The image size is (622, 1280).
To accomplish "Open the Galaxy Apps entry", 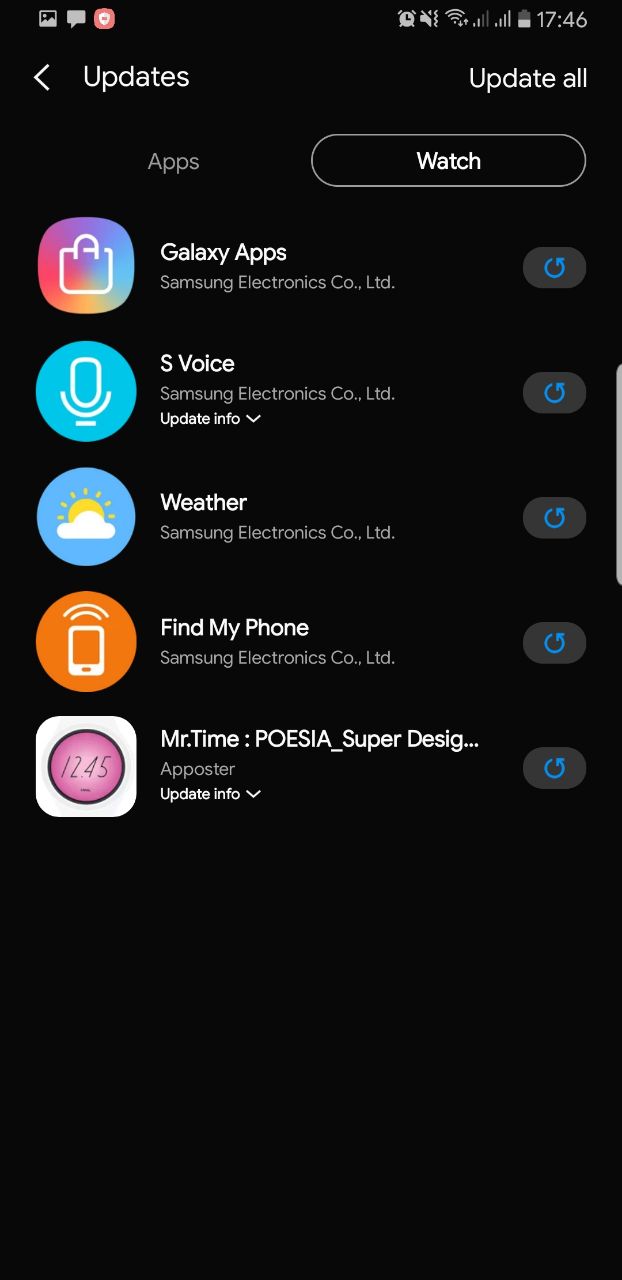I will pyautogui.click(x=270, y=267).
